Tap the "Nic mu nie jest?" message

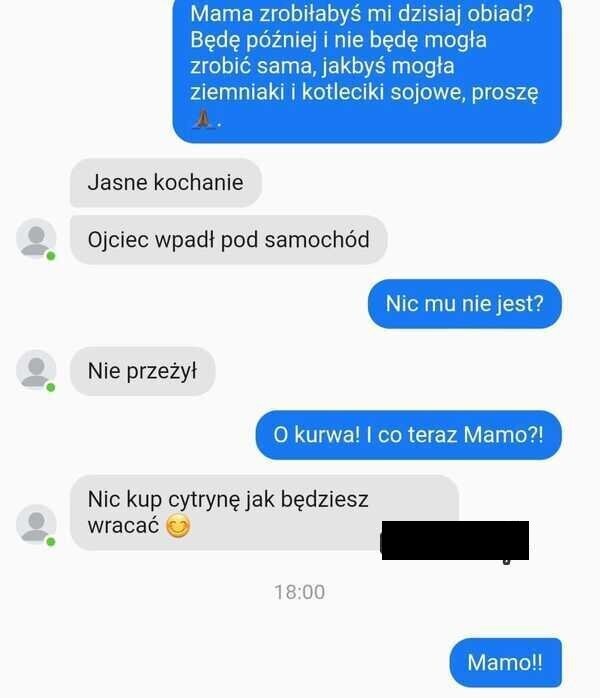(x=465, y=304)
